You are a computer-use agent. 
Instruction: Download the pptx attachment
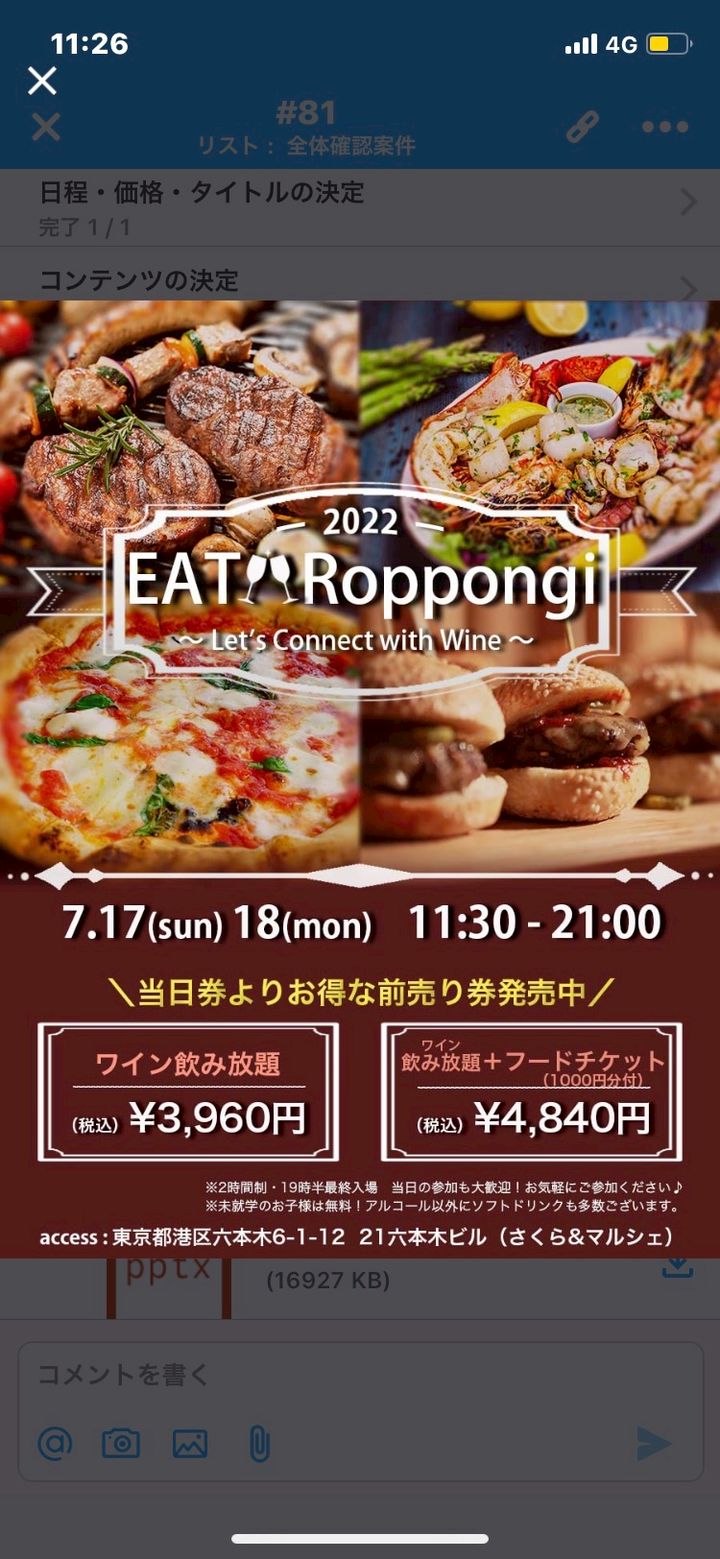click(x=677, y=1268)
